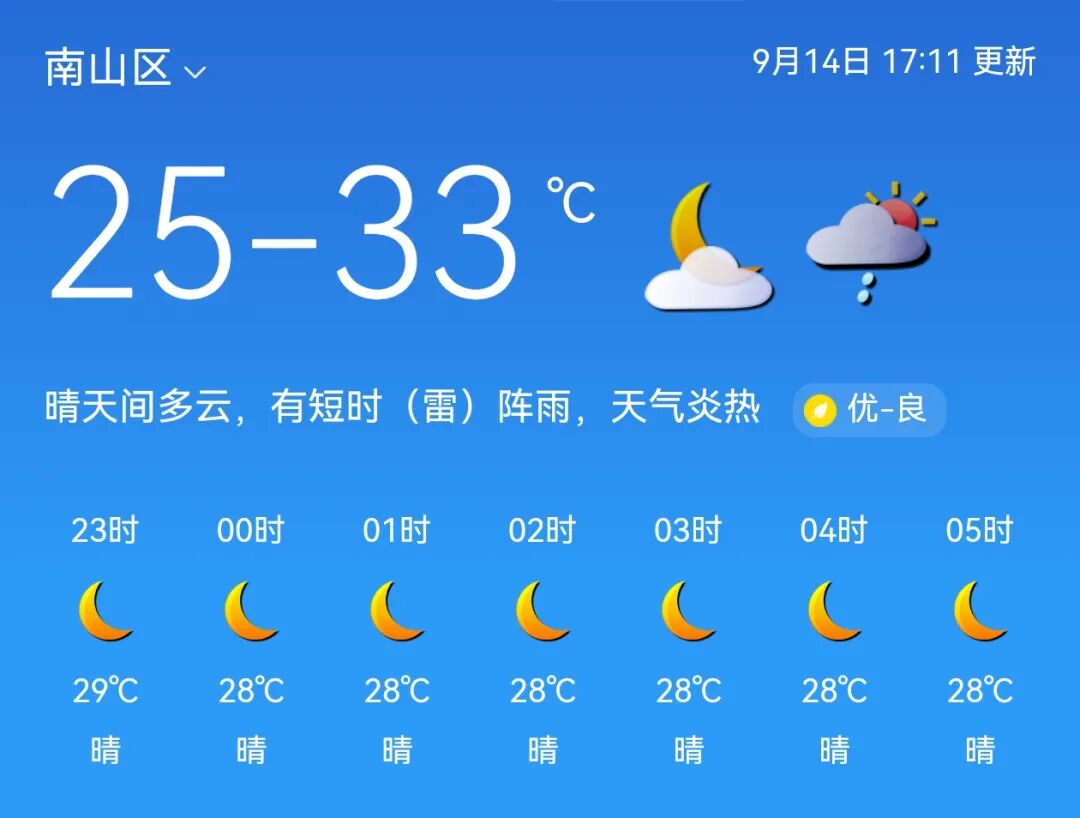This screenshot has height=818, width=1080.
Task: Open the 优-良 air quality chip
Action: [868, 410]
